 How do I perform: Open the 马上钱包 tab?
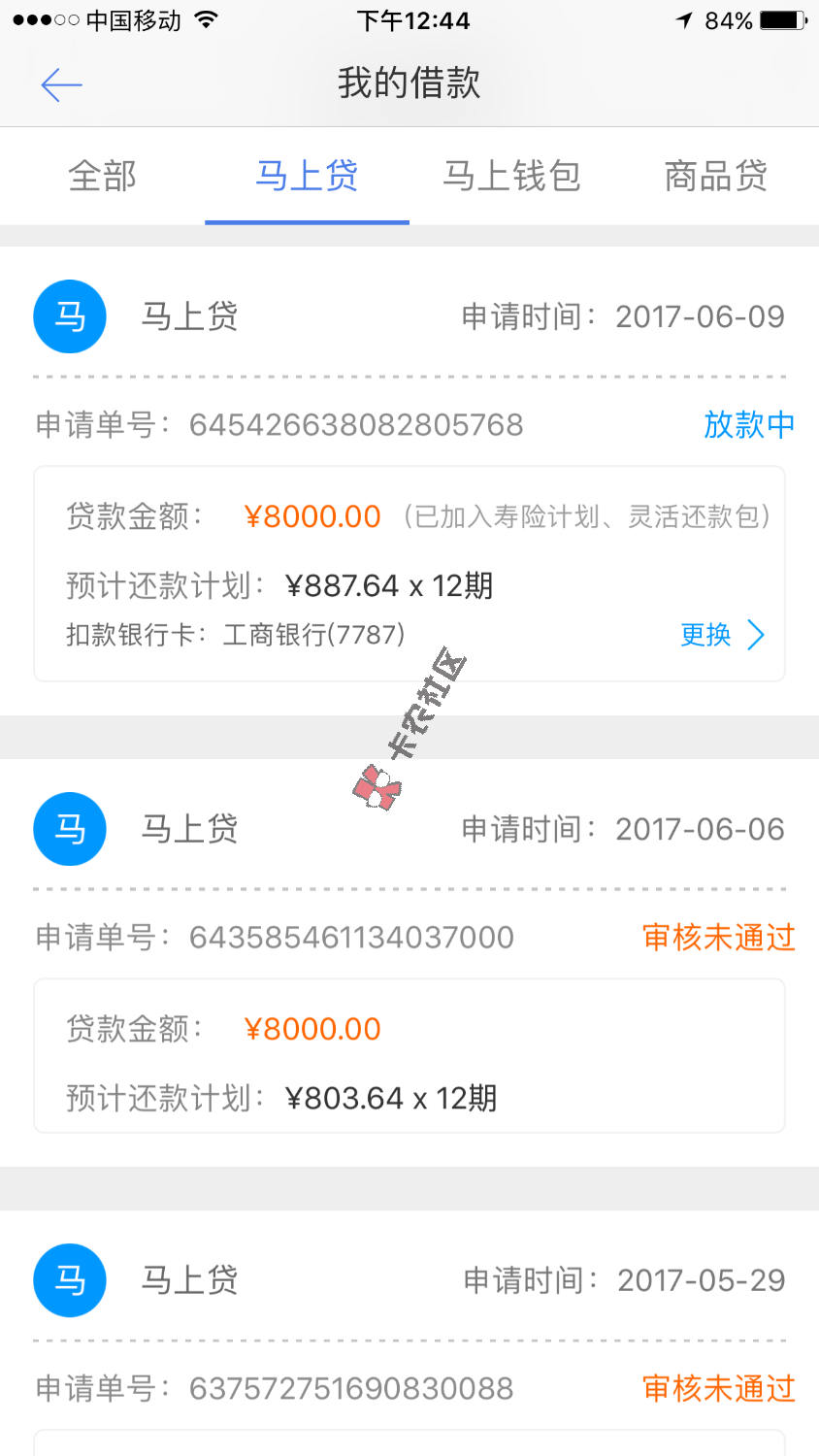511,177
